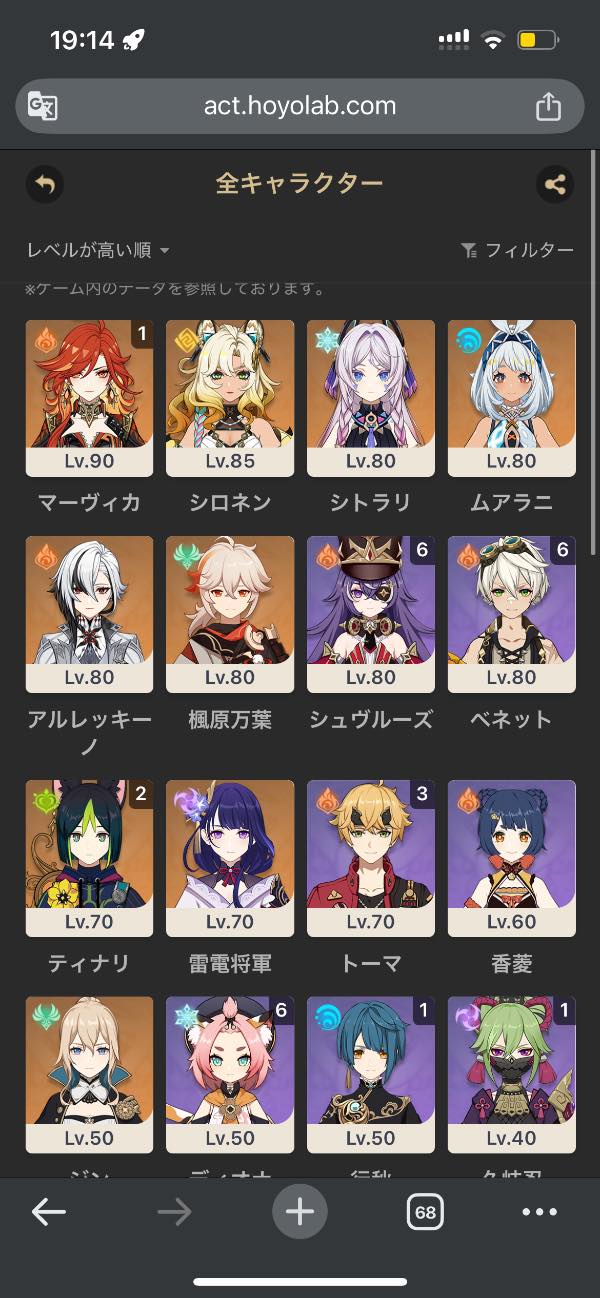View シトラリ character details
600x1298 pixels.
pos(371,398)
